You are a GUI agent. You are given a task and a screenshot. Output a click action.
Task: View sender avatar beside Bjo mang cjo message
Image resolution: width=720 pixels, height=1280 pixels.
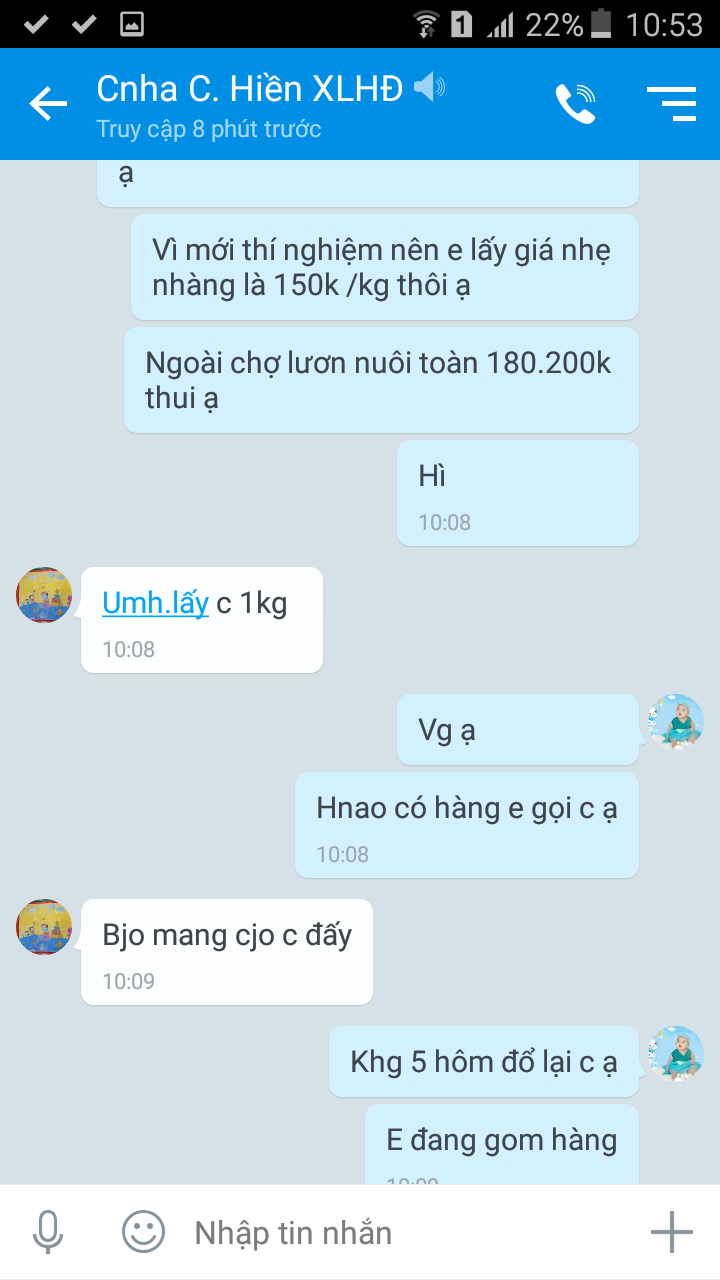tap(44, 926)
